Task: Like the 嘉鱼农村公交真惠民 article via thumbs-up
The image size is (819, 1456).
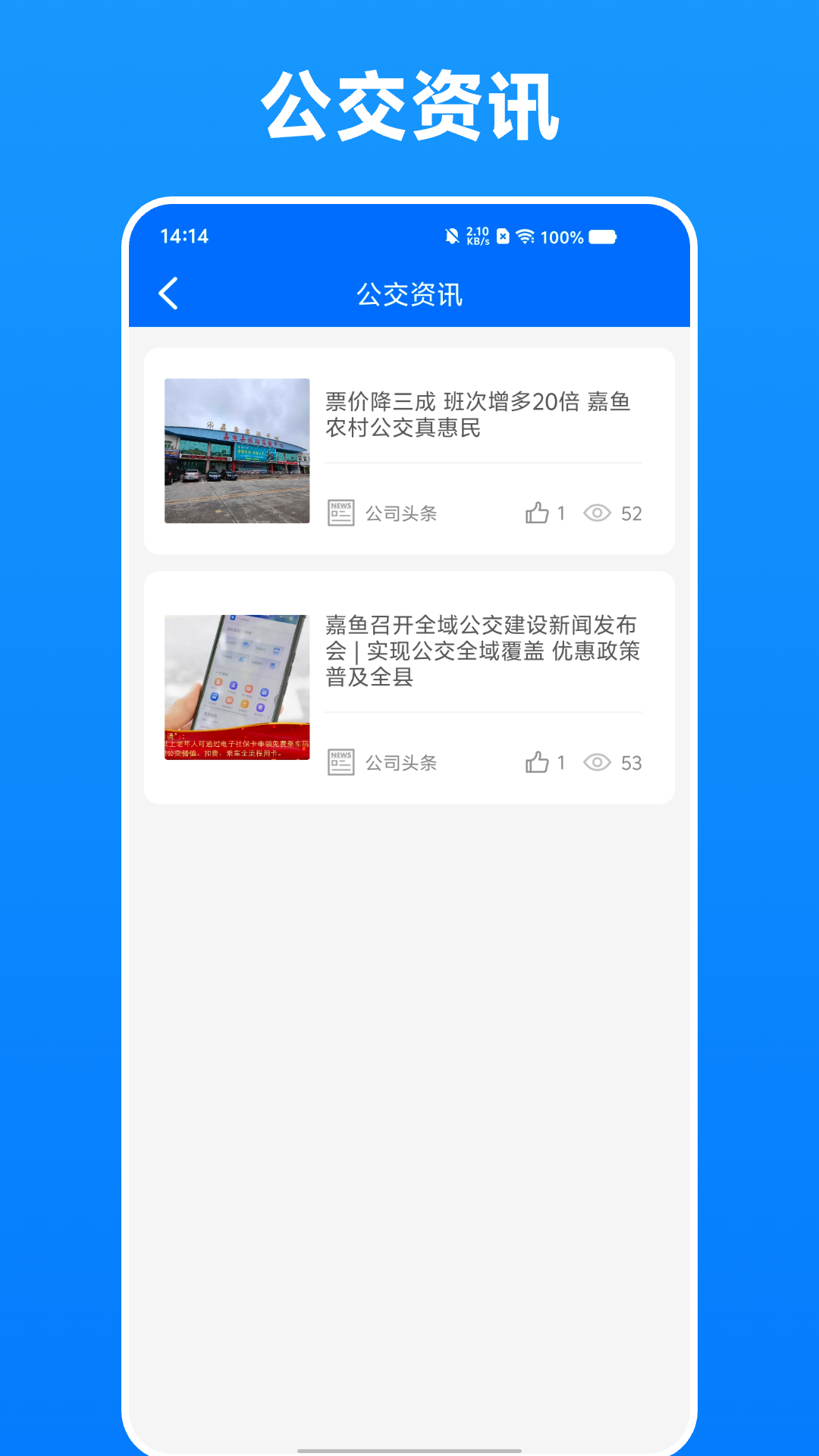Action: click(539, 513)
